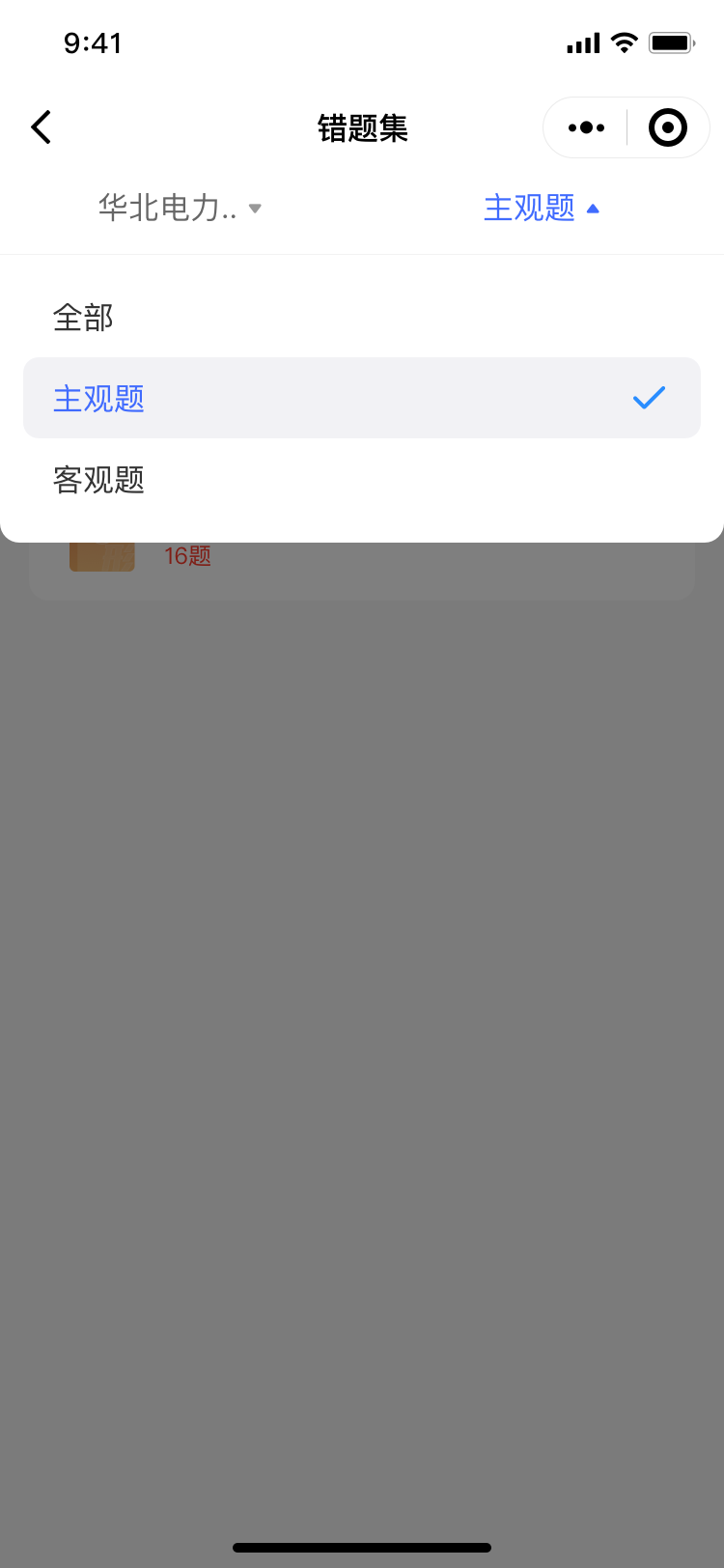
Task: Collapse the 主观题 dropdown in the header
Action: 541,208
